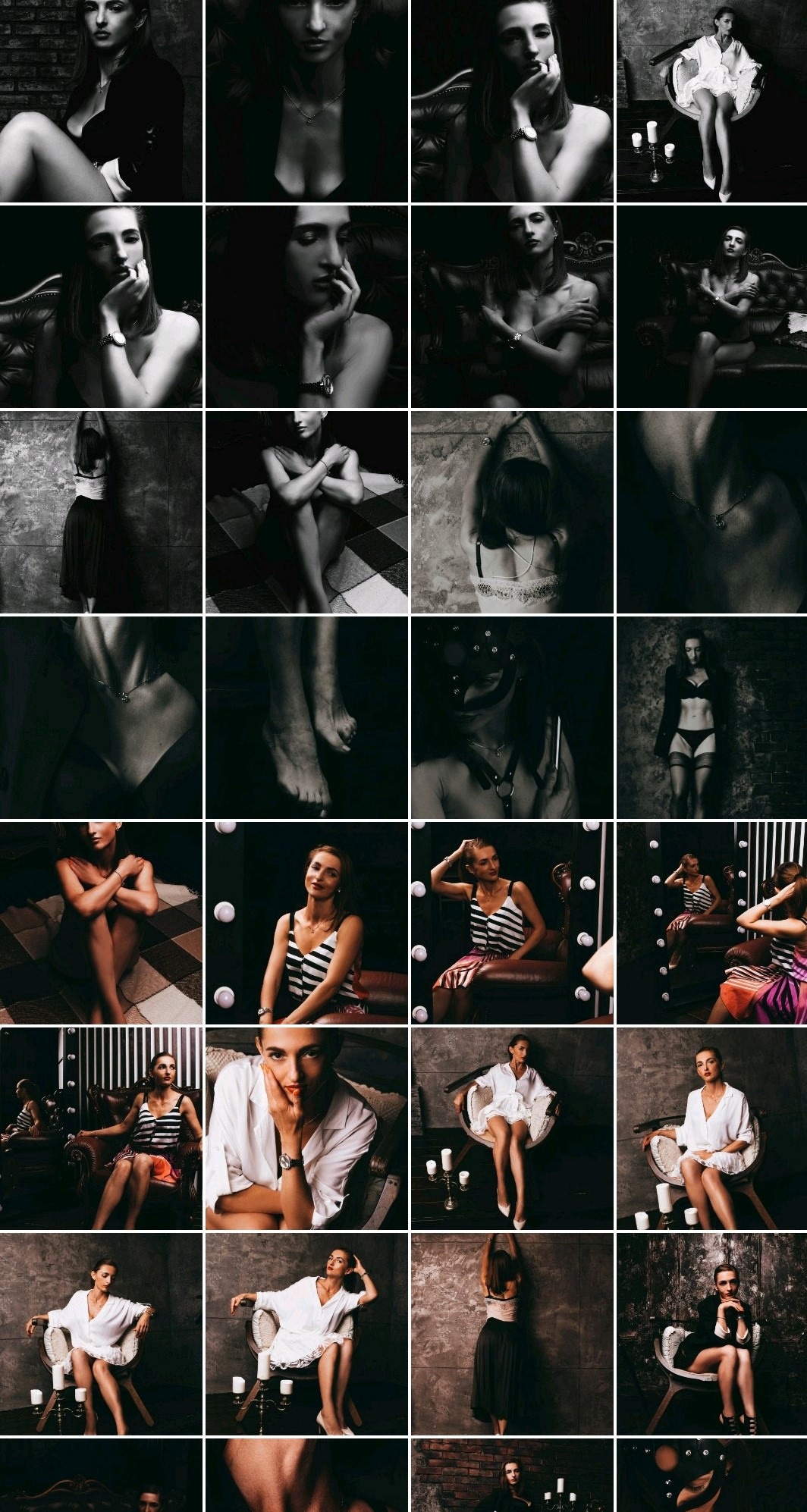View the black-and-white full-figure photo on tufted sofa
807x1512 pixels.
click(x=711, y=306)
